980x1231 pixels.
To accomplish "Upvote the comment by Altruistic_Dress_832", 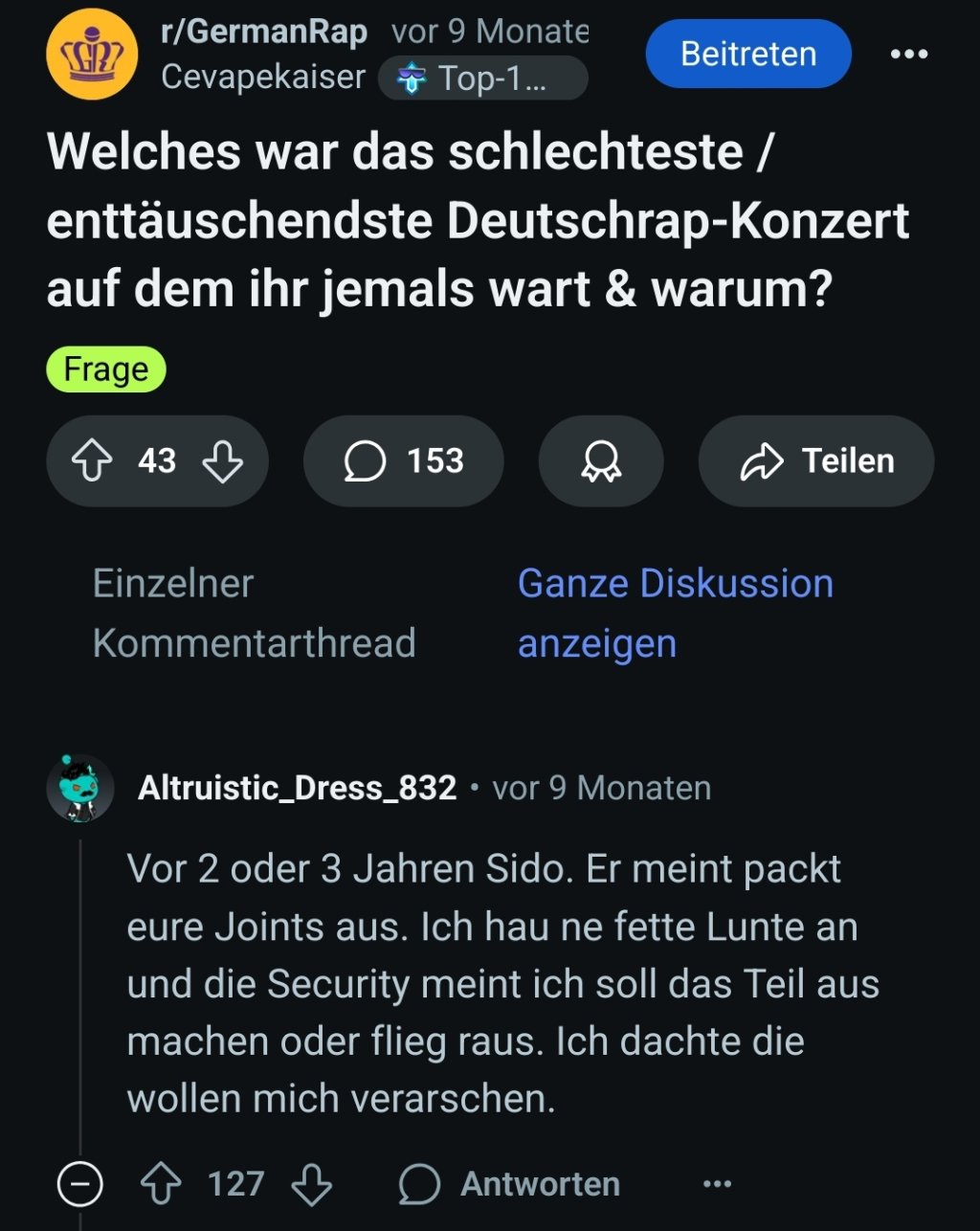I will click(161, 1185).
